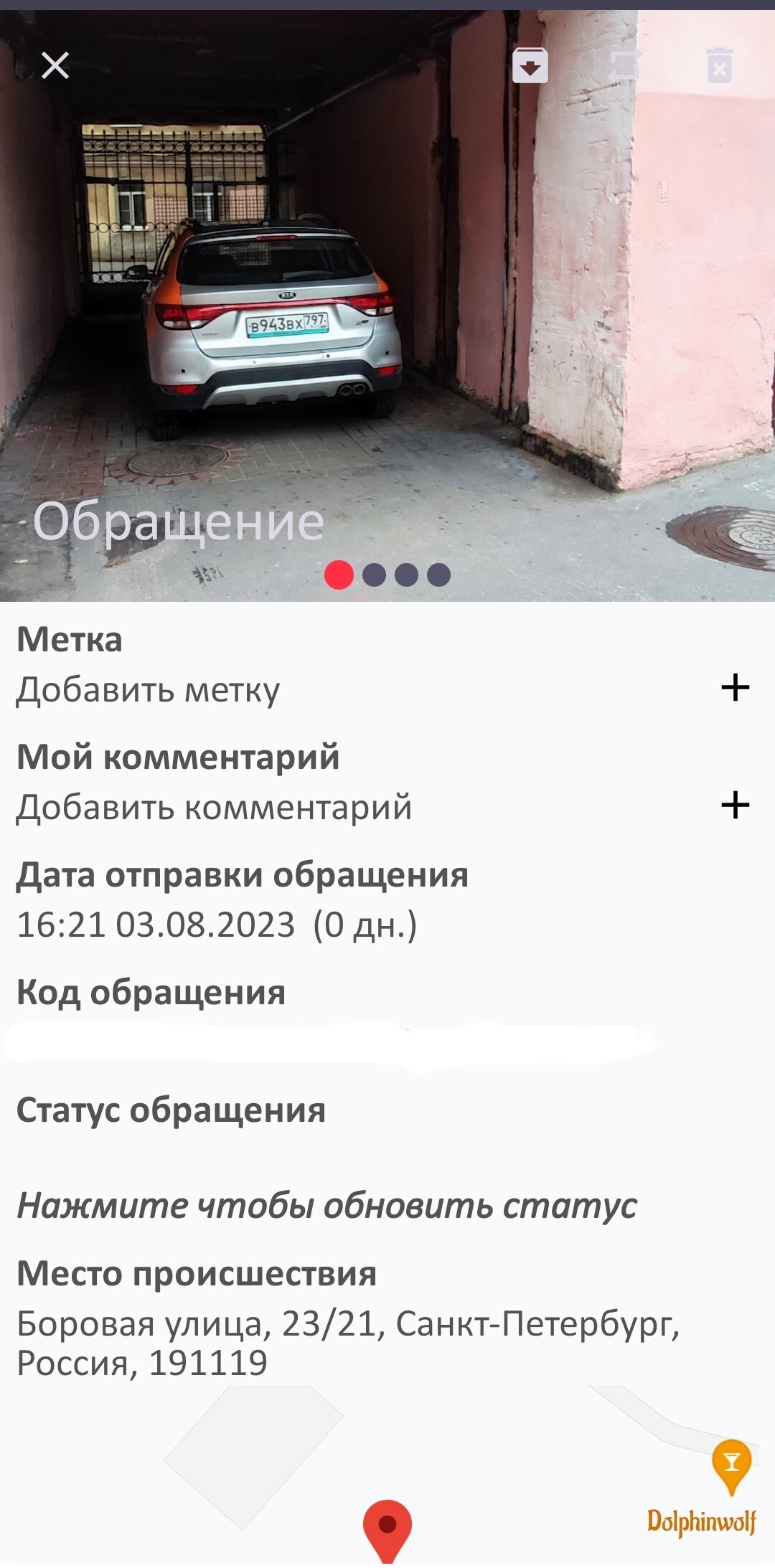Archive this report using the box icon

[530, 66]
